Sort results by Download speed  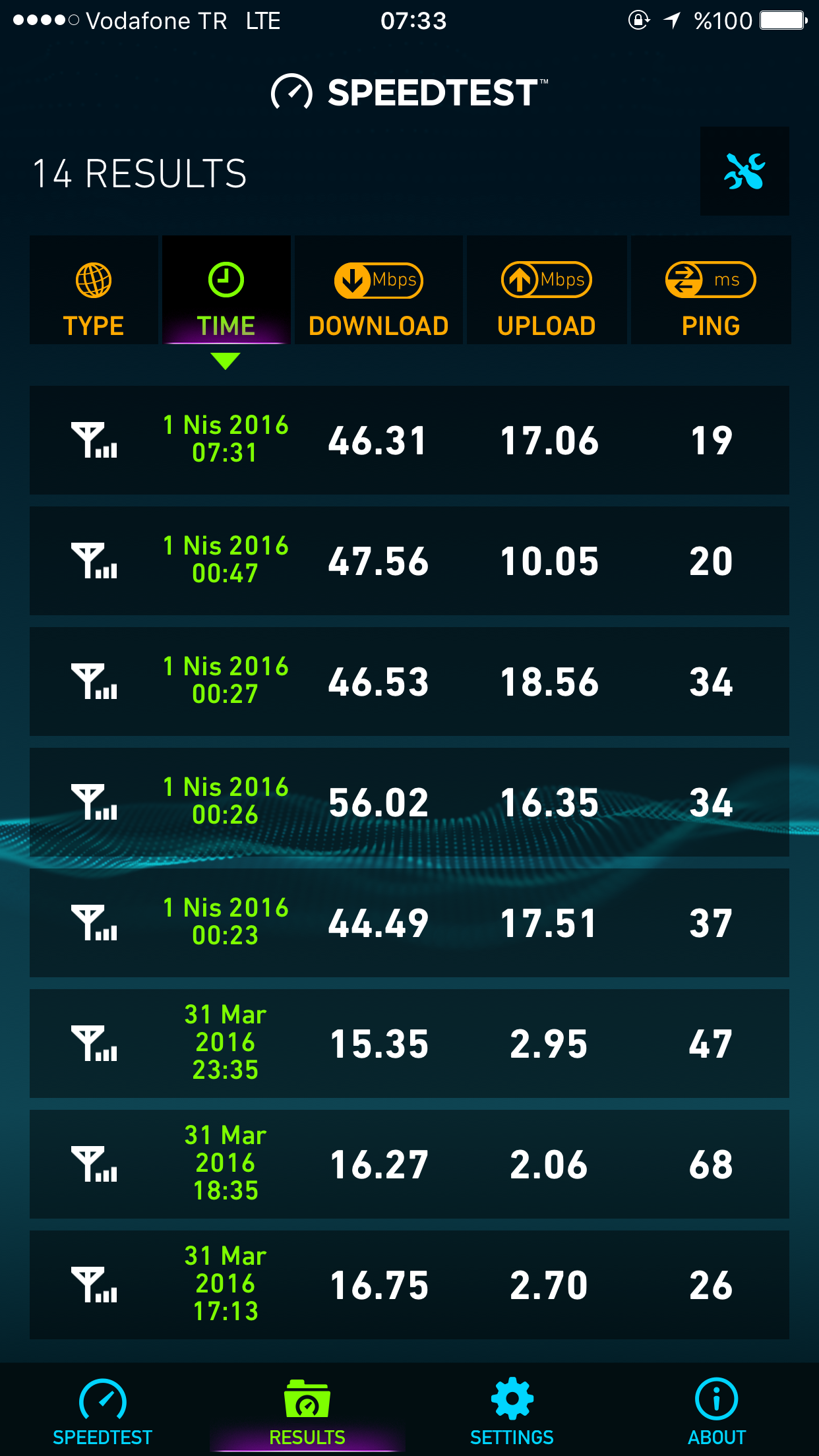pyautogui.click(x=379, y=289)
